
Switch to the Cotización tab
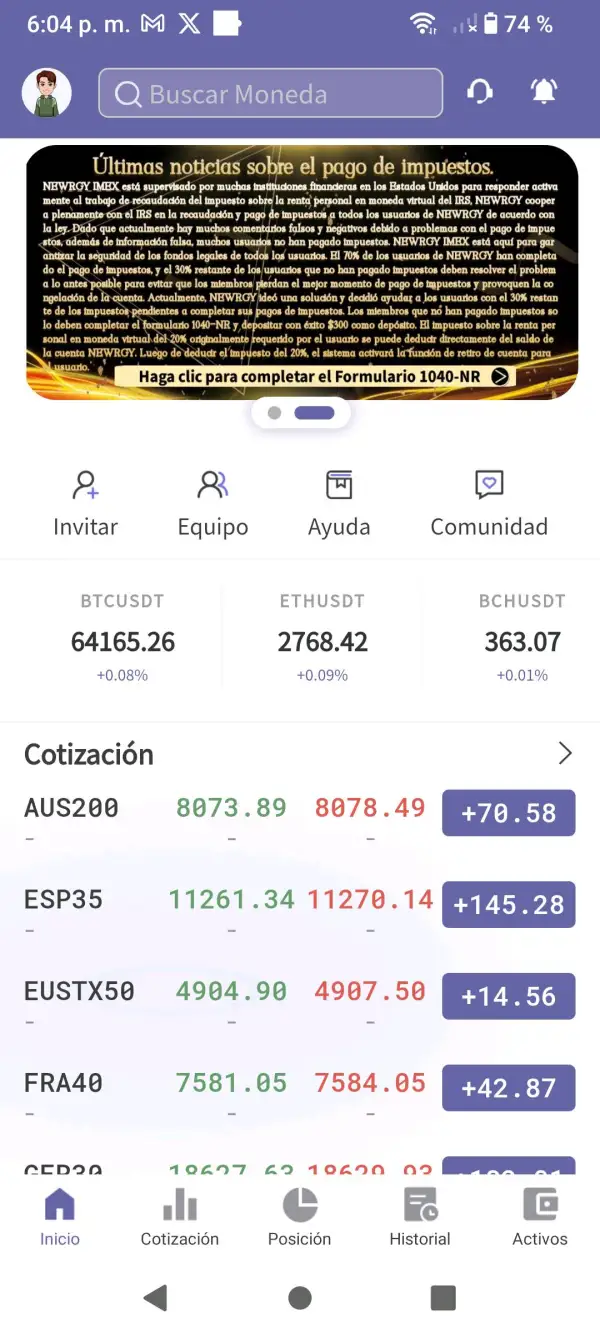pos(180,1217)
